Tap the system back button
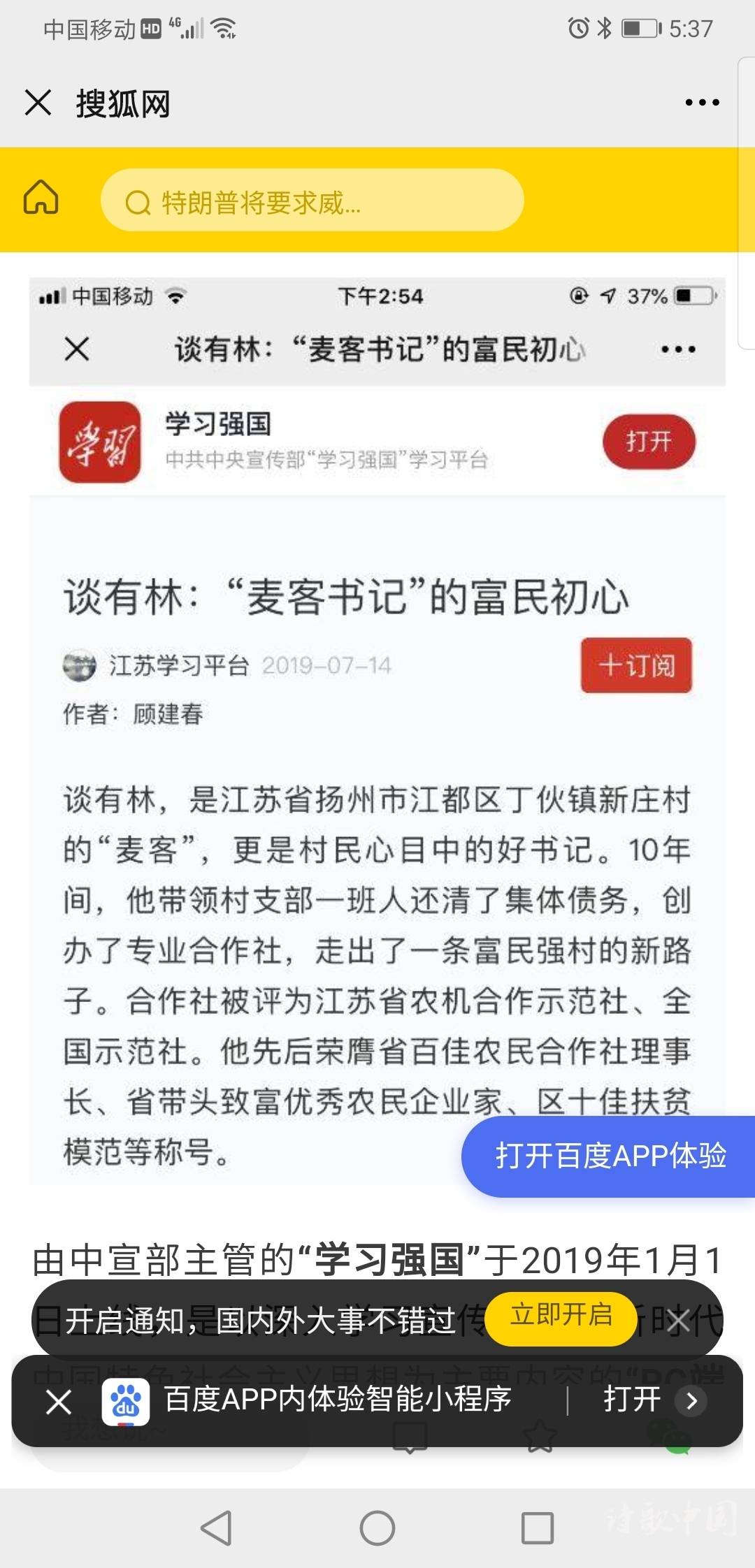The width and height of the screenshot is (755, 1568). 216,1527
